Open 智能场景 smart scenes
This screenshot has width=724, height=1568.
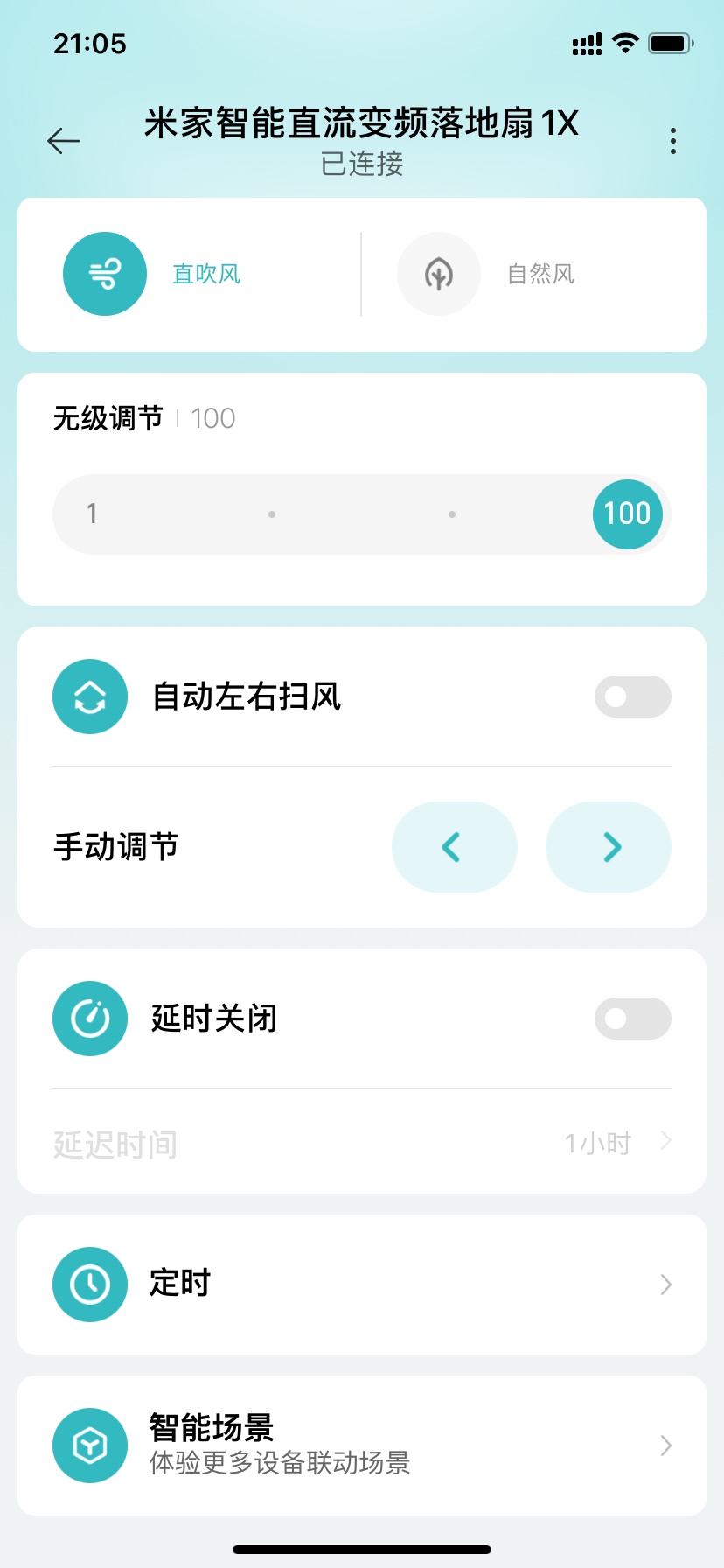click(x=362, y=1445)
